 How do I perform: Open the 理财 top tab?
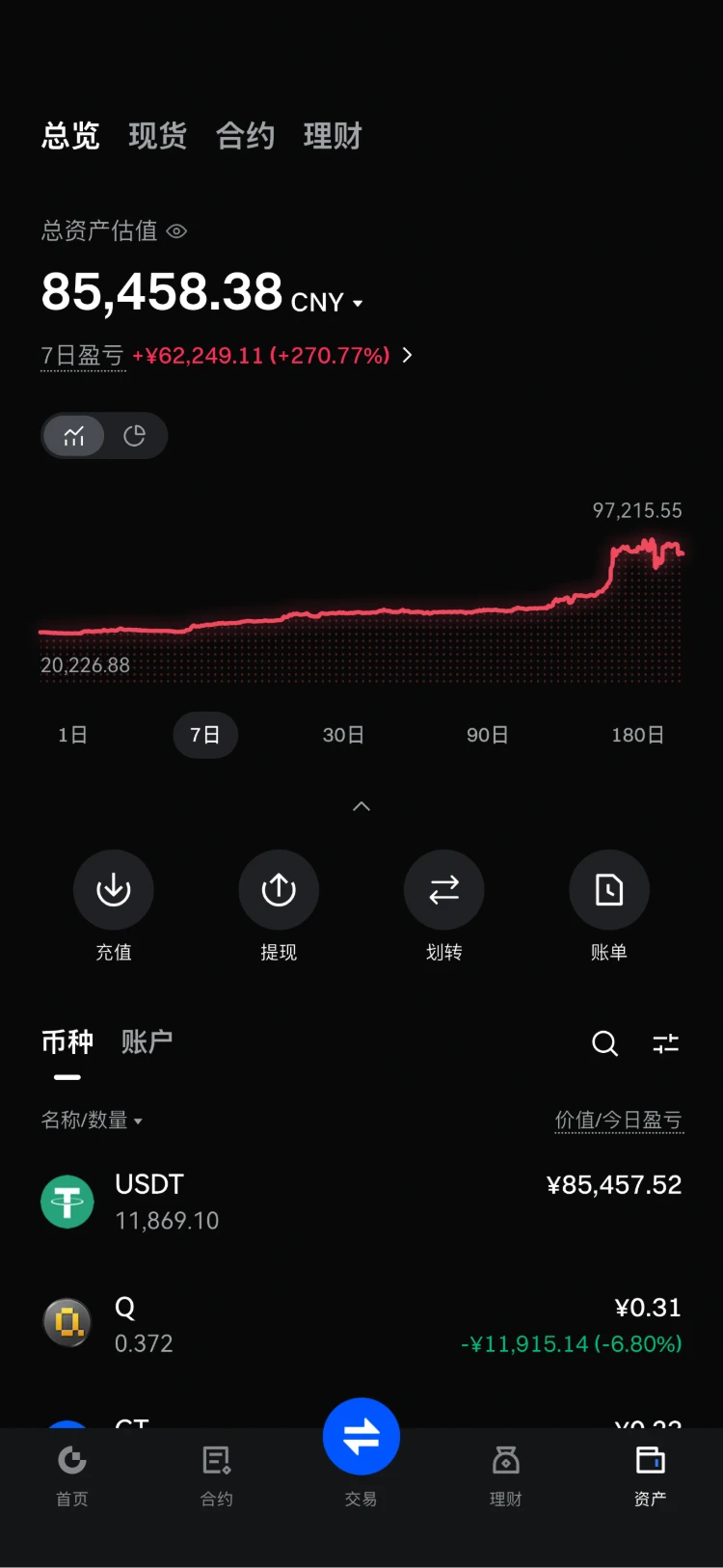tap(333, 136)
